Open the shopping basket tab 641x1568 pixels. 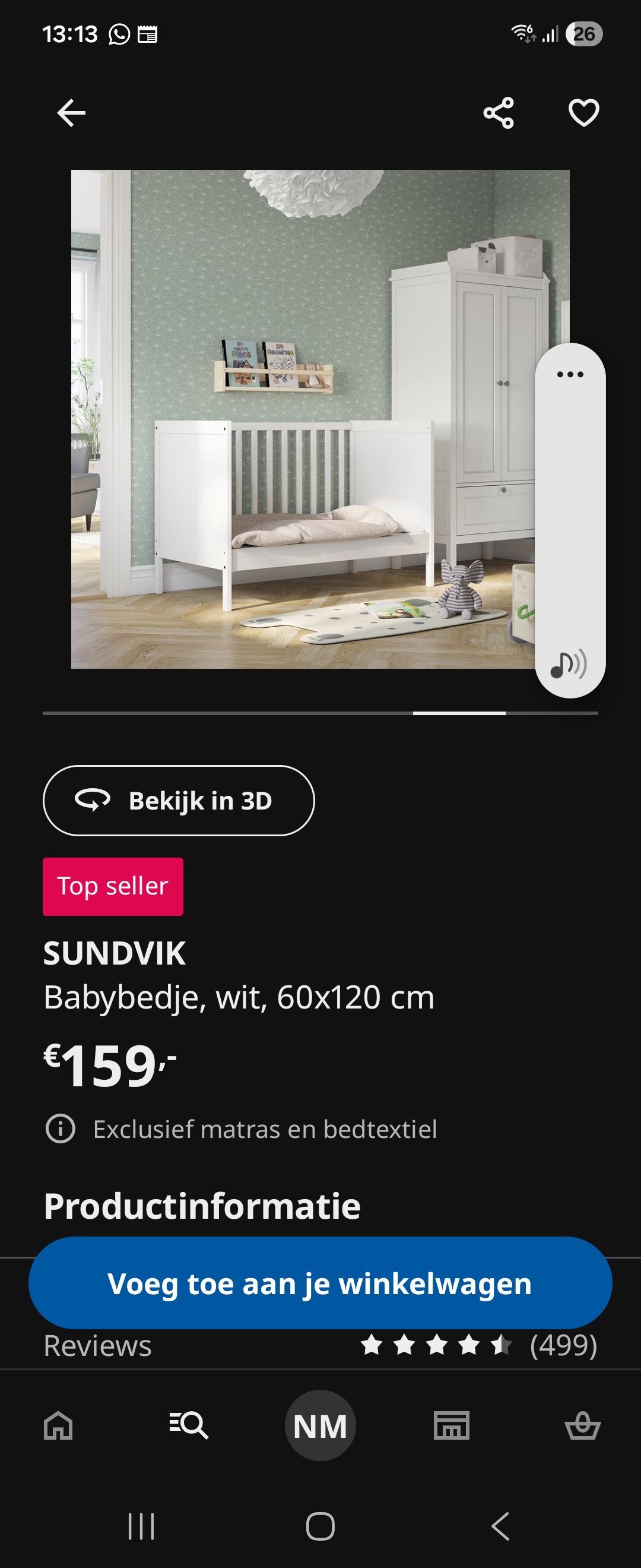tap(582, 1425)
